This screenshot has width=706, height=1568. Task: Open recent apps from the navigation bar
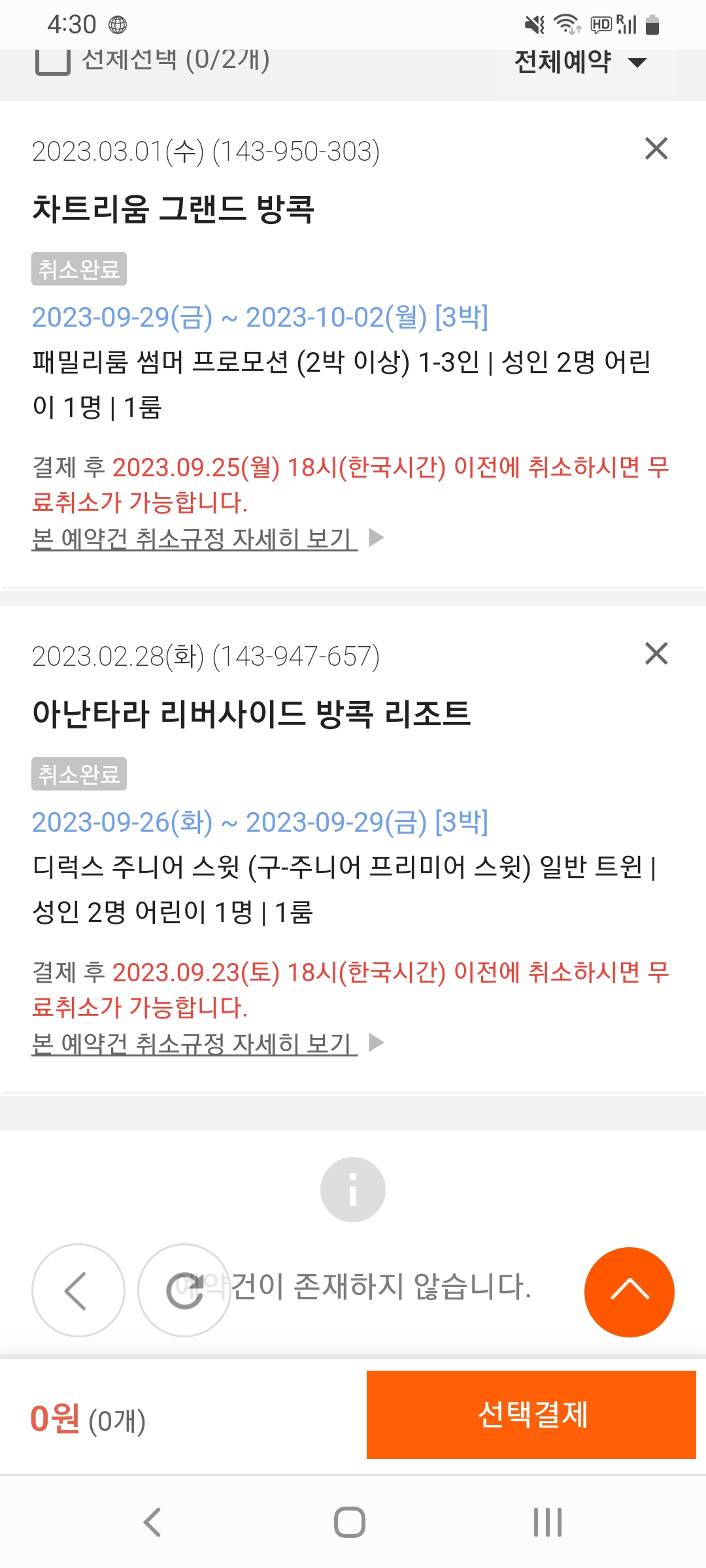click(548, 1522)
